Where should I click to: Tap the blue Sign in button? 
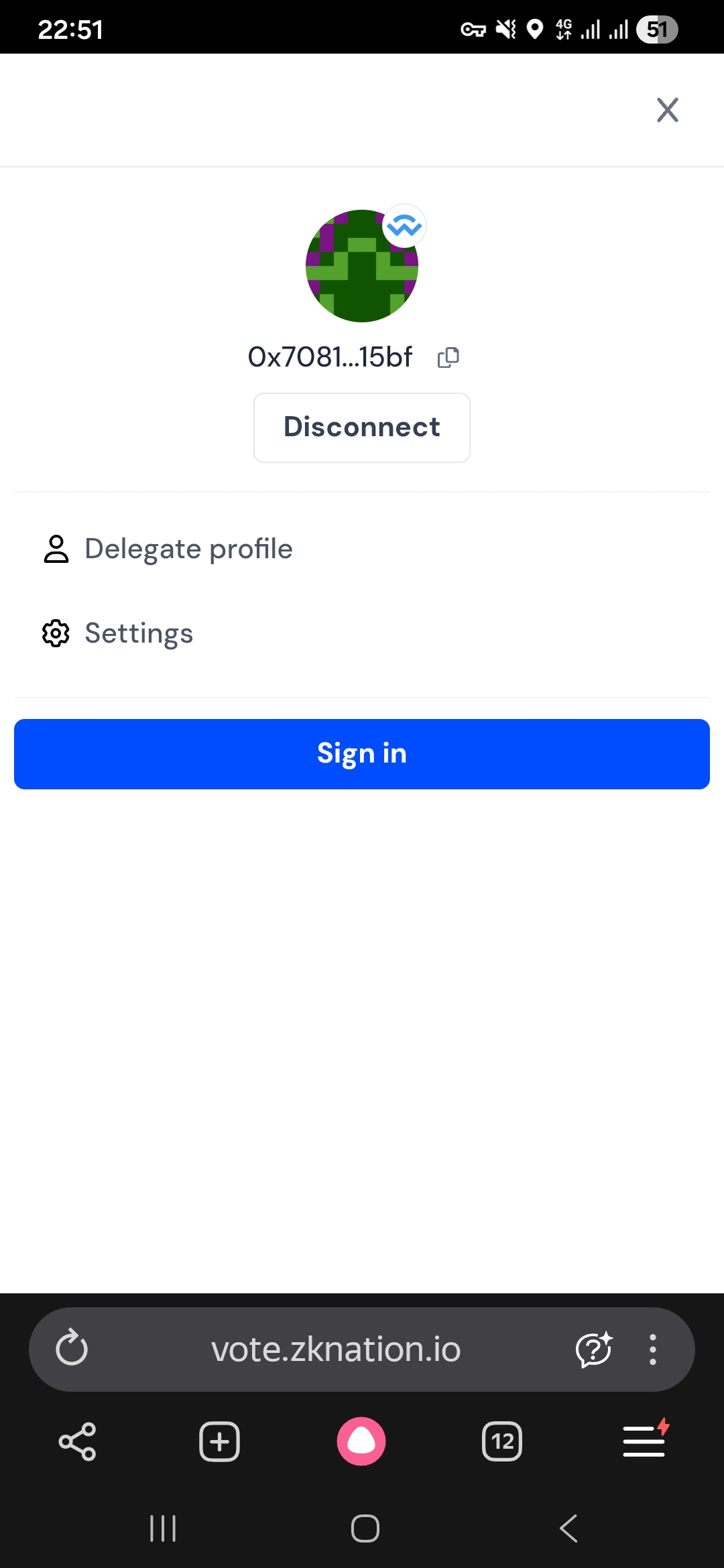pyautogui.click(x=362, y=754)
